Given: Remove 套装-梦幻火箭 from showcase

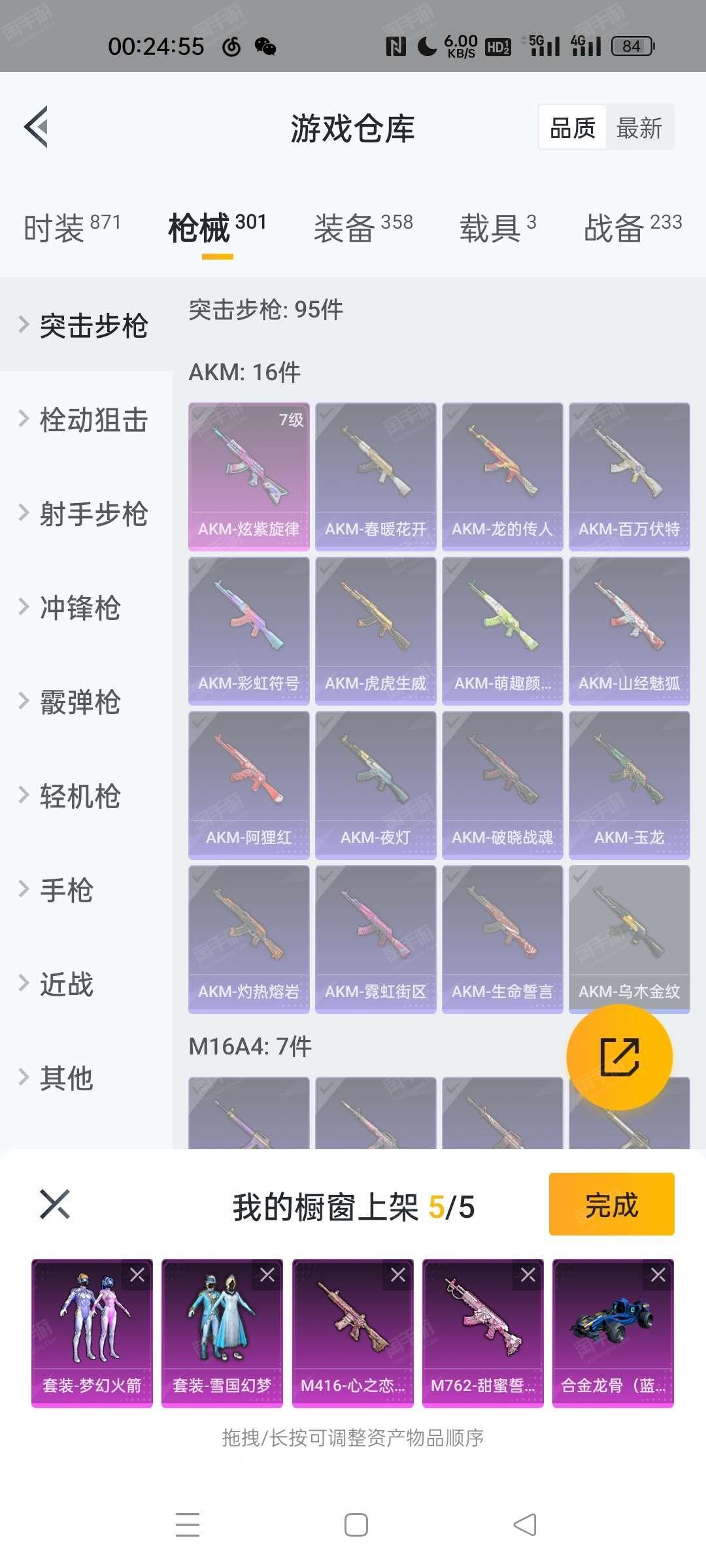Looking at the screenshot, I should click(137, 1275).
